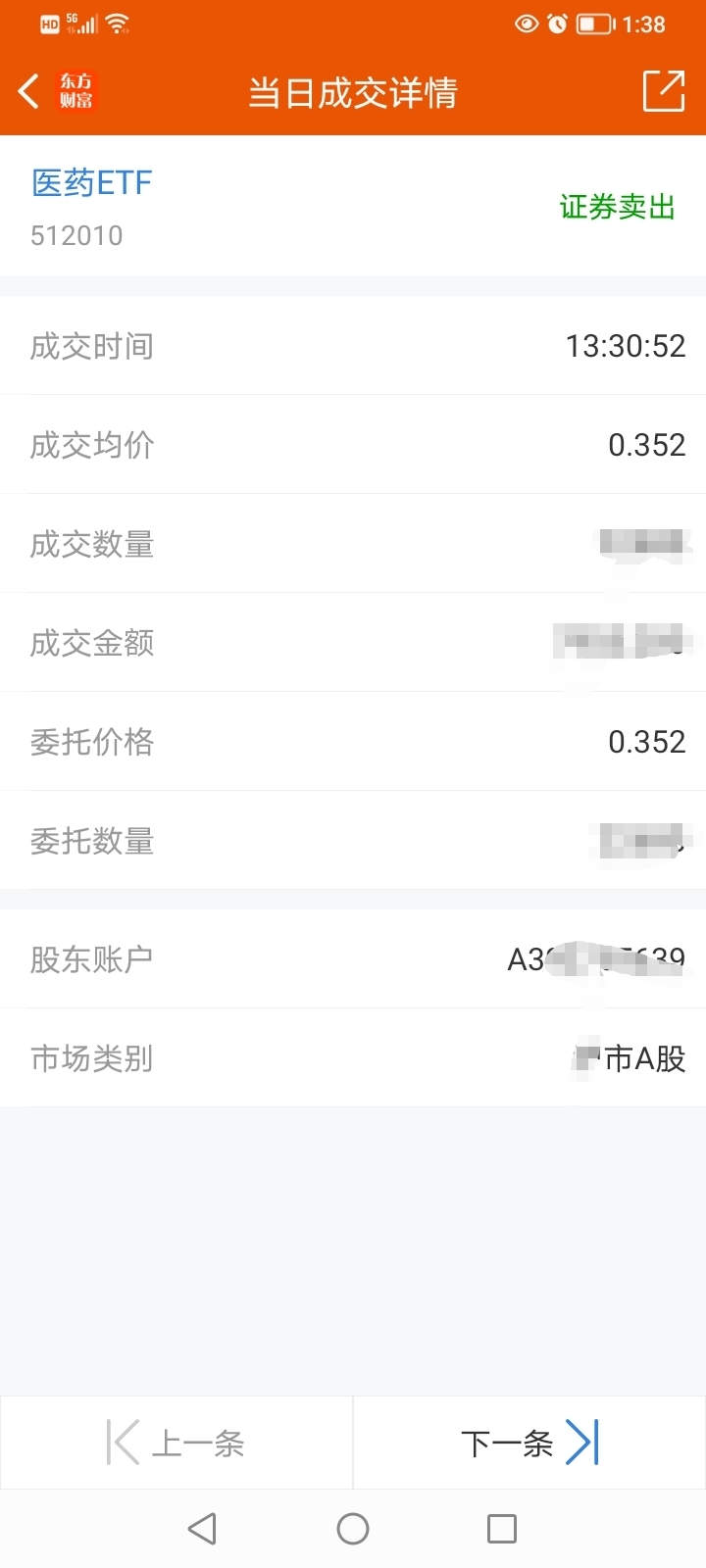
Task: Tap the 成交均价 row showing 0.352
Action: click(x=353, y=444)
